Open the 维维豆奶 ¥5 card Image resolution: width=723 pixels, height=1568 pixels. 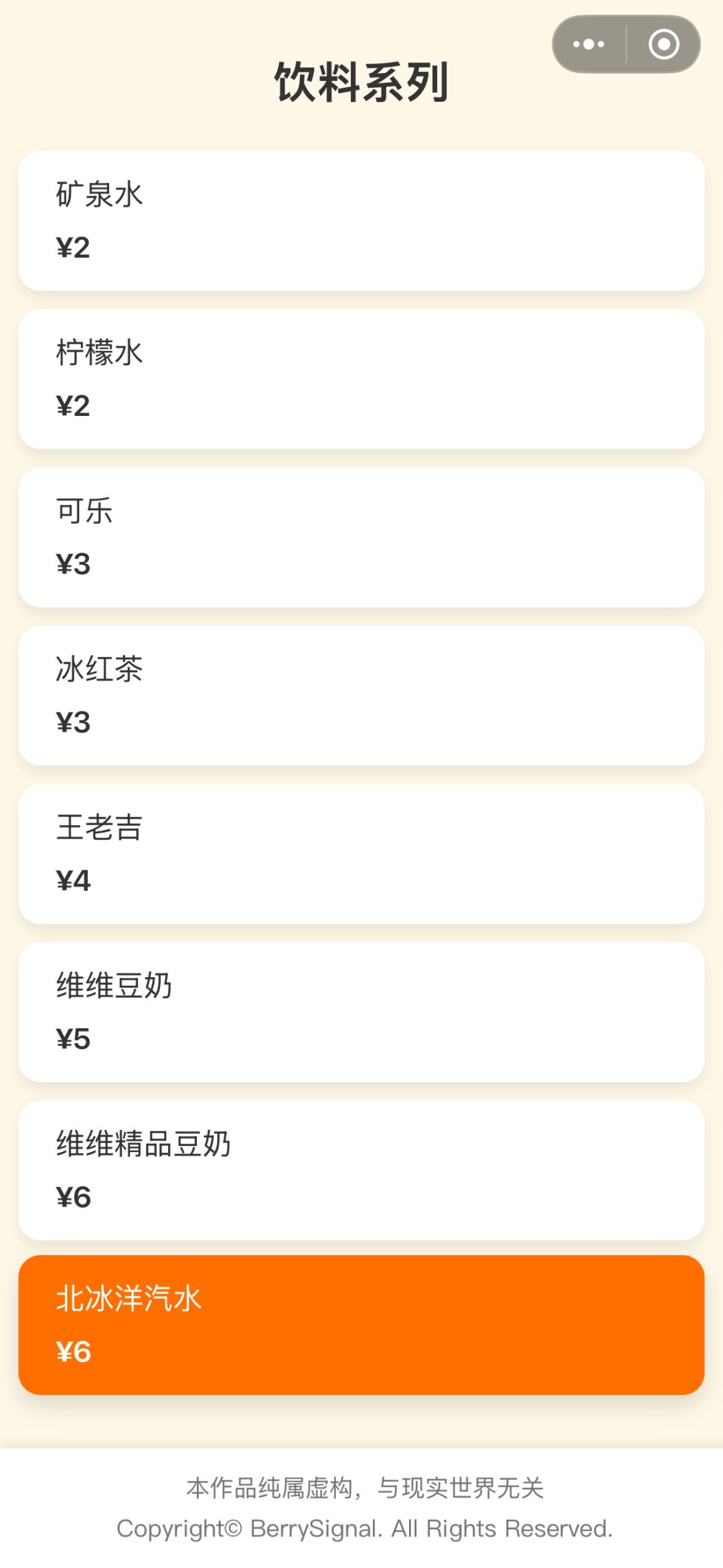pos(361,1012)
